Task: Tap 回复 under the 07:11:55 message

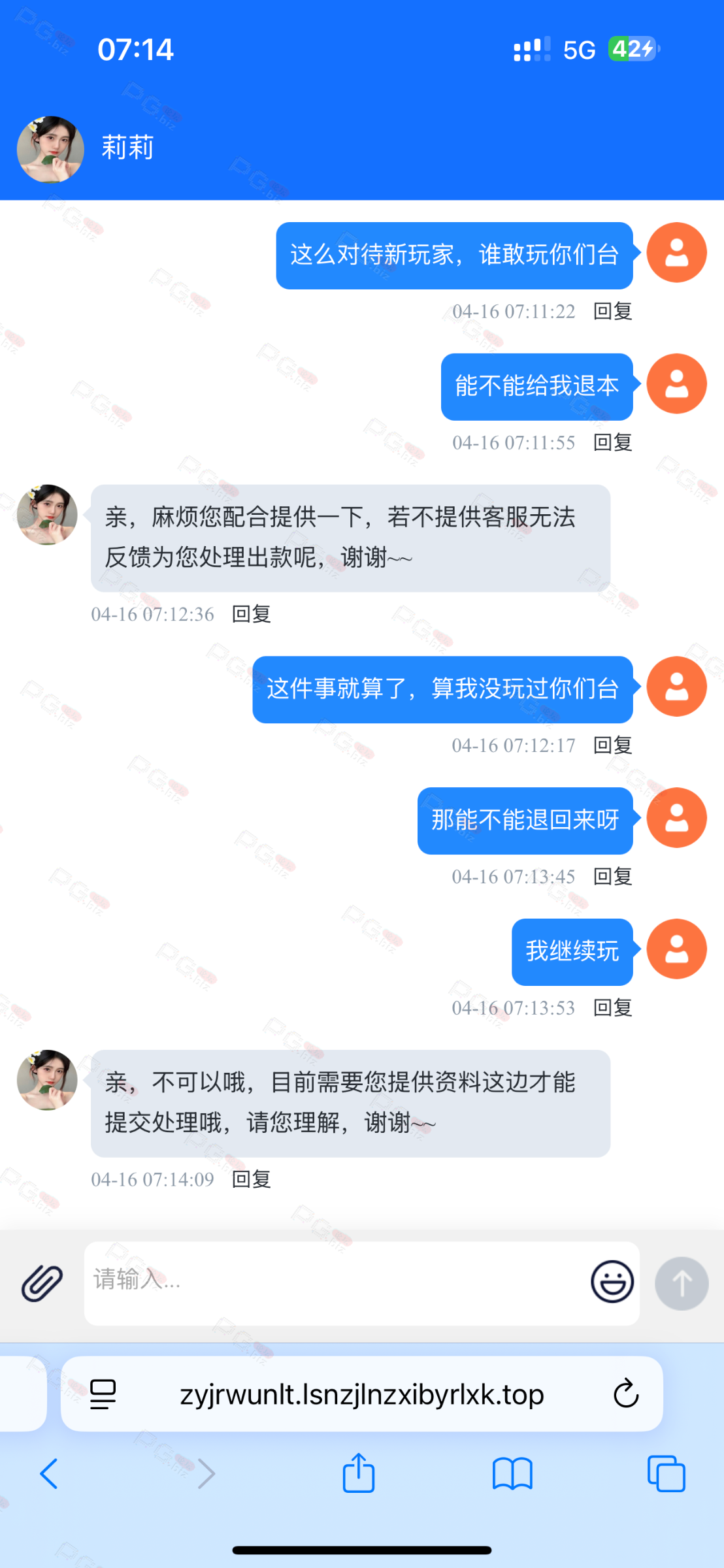Action: point(612,442)
